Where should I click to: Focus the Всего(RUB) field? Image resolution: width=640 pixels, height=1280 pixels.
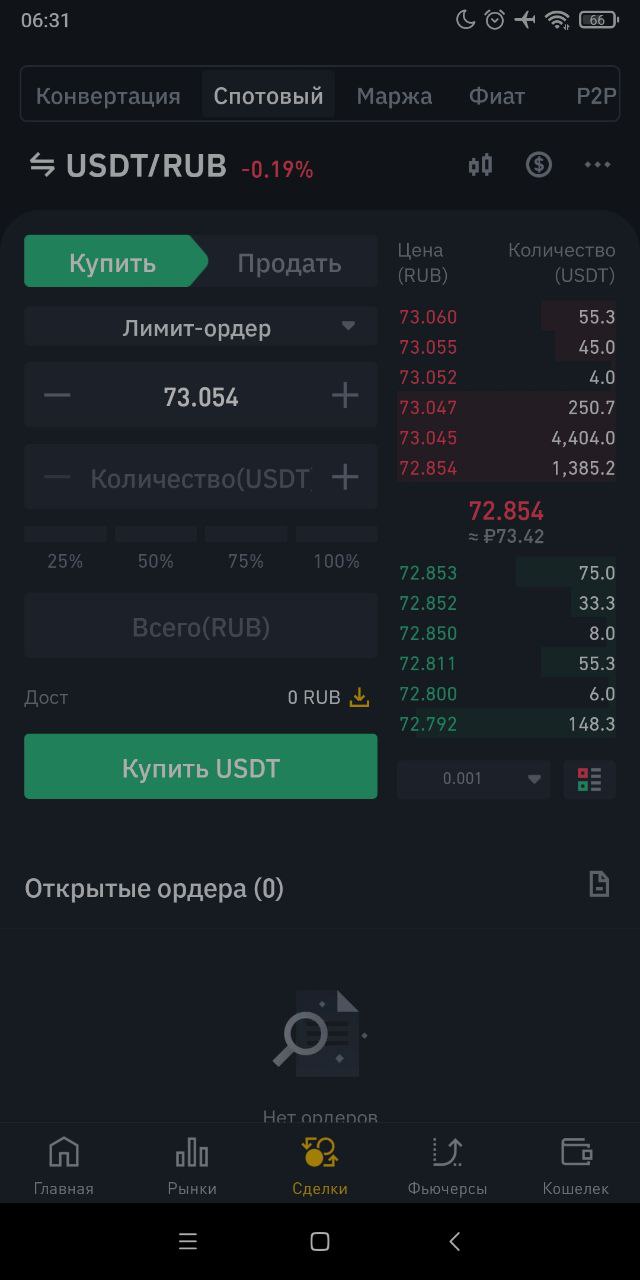(201, 627)
